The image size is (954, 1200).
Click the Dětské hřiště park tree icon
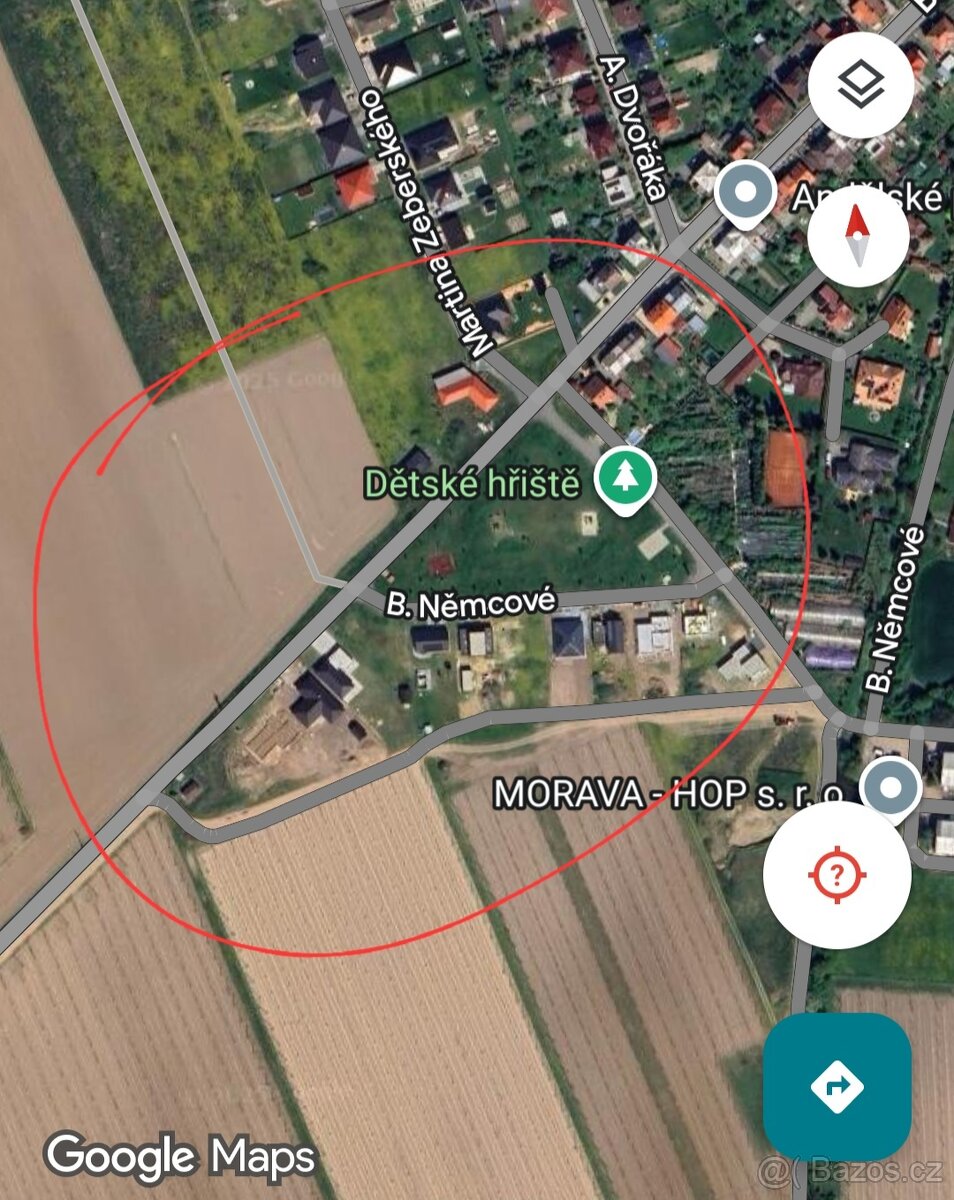[x=623, y=478]
